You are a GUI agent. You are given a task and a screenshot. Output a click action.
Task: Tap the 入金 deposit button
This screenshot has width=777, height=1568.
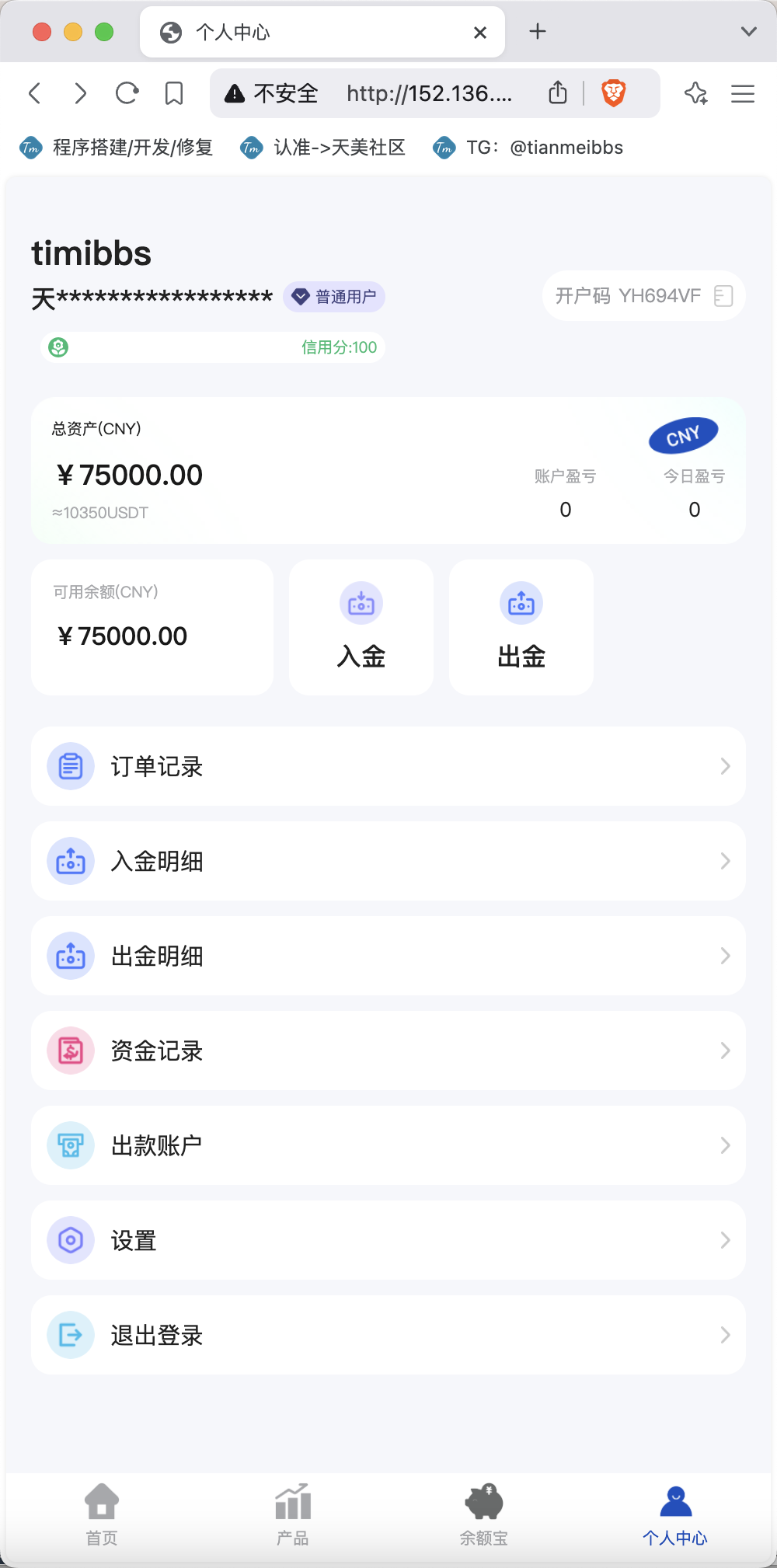tap(361, 627)
